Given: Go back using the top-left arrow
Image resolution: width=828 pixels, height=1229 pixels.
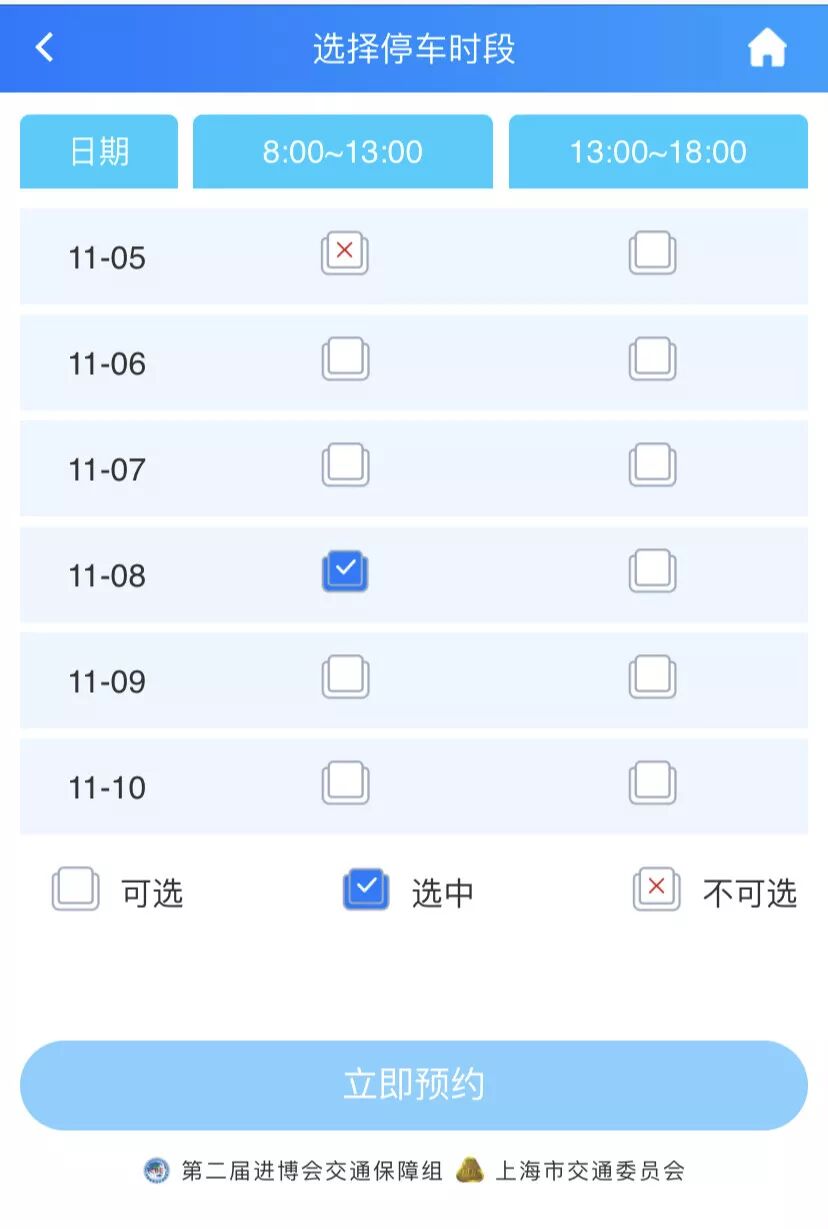Looking at the screenshot, I should click(44, 47).
